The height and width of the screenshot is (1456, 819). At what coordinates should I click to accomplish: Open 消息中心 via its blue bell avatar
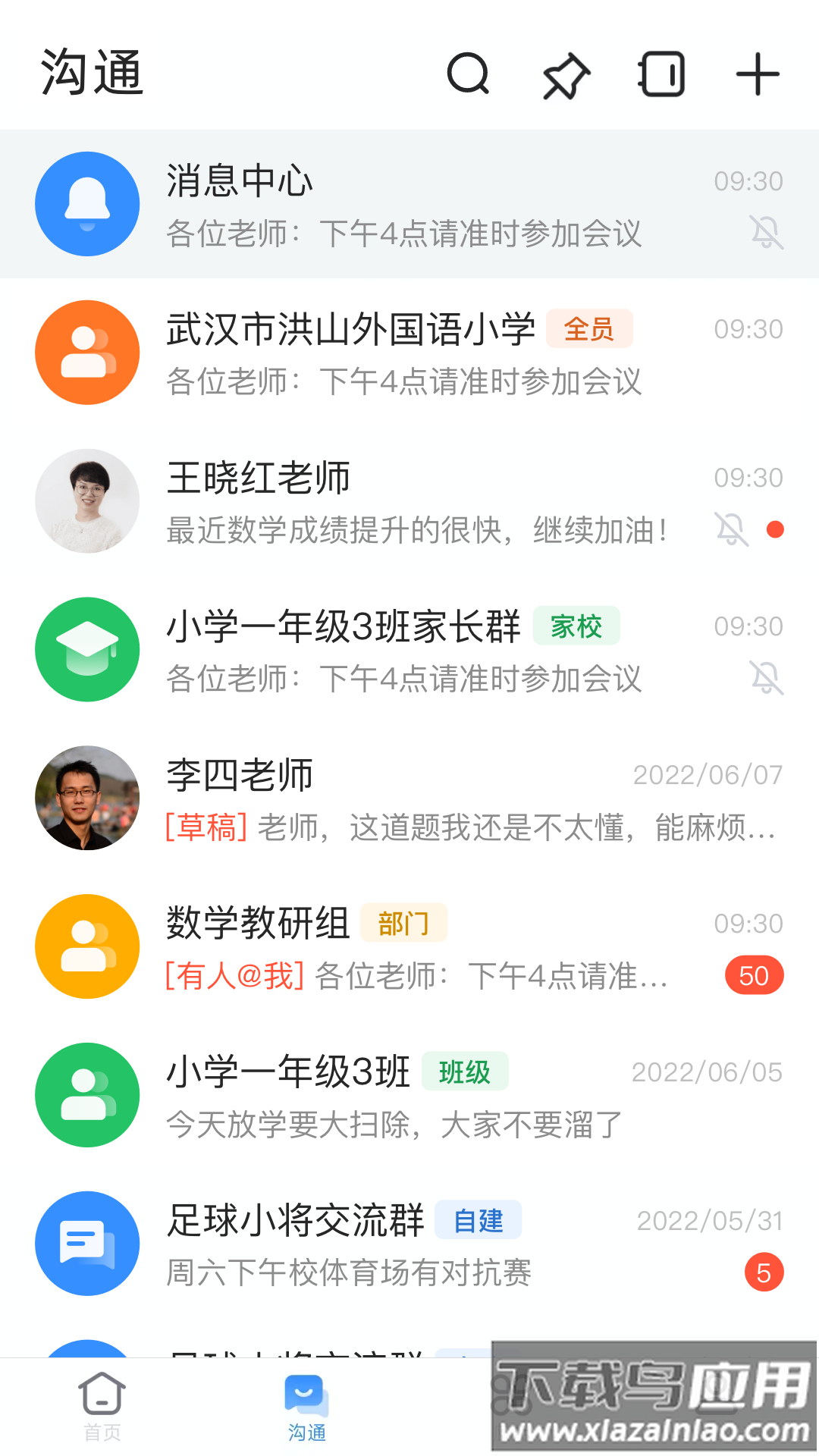pyautogui.click(x=86, y=203)
